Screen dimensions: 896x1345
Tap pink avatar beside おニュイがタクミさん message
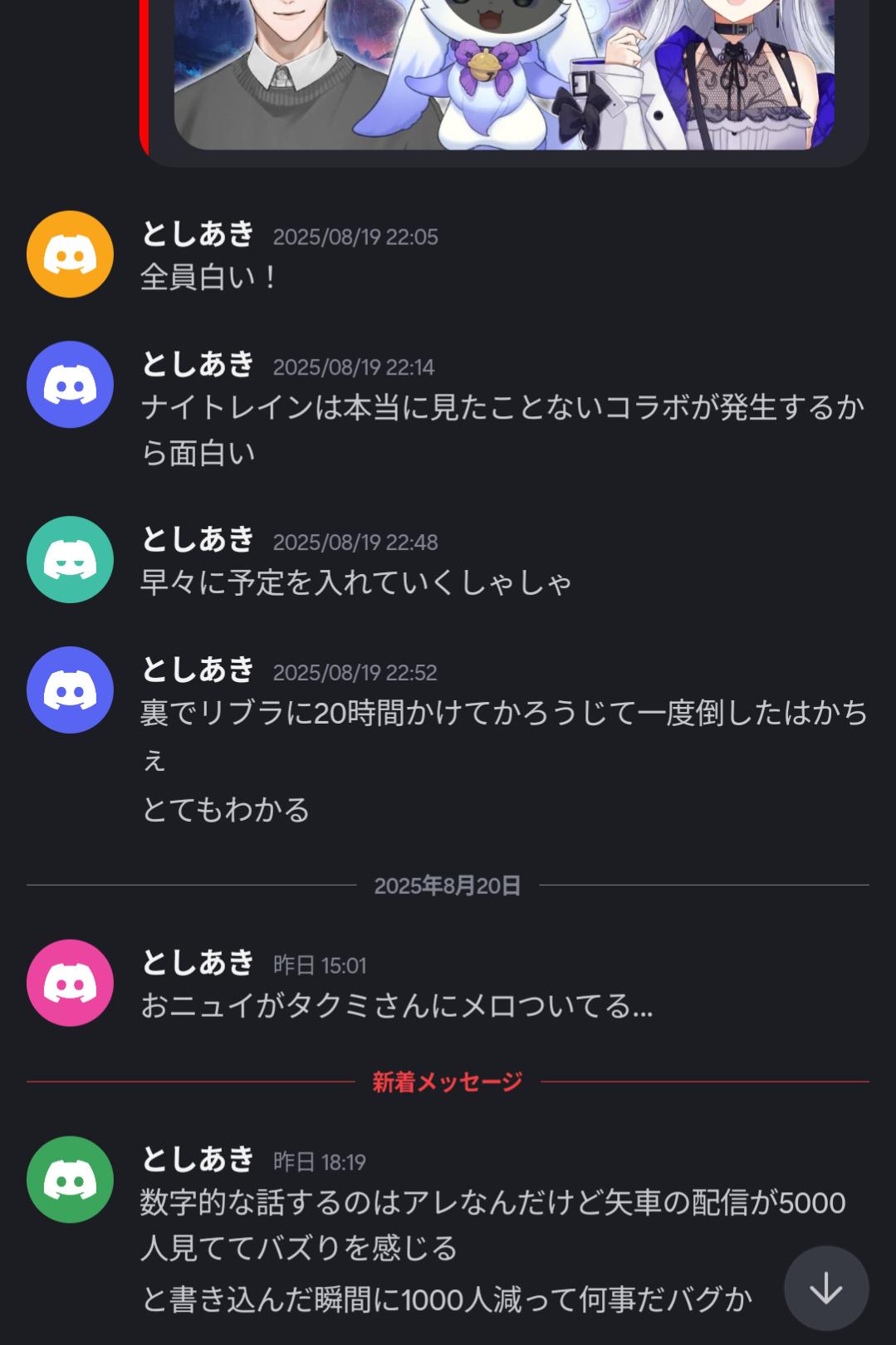coord(70,983)
